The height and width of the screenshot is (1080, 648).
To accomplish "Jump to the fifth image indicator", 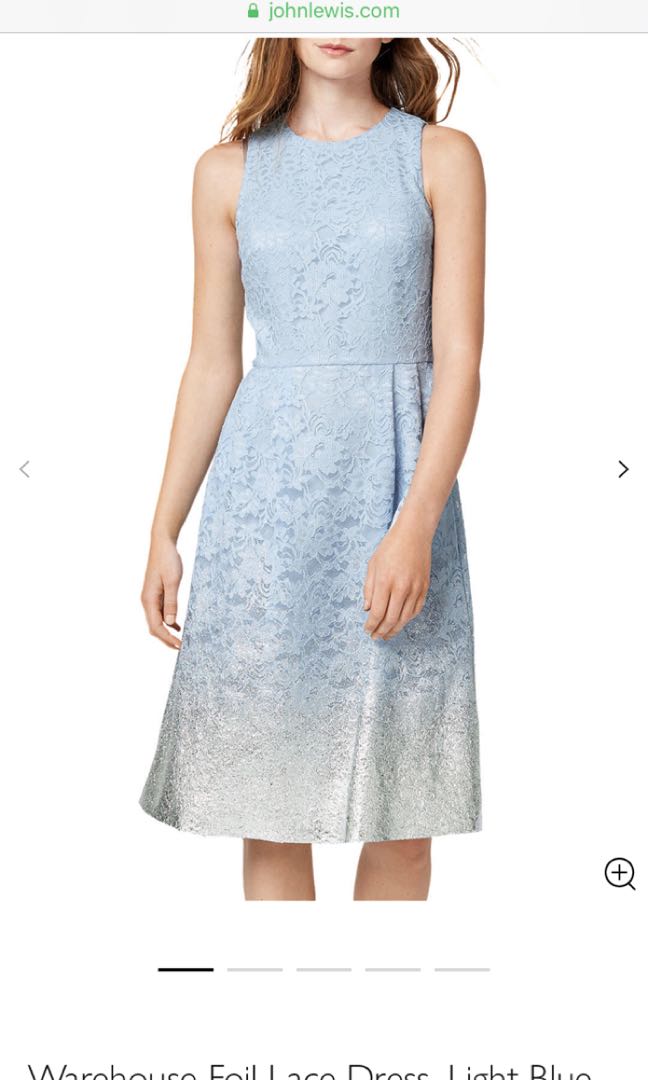I will [x=461, y=969].
